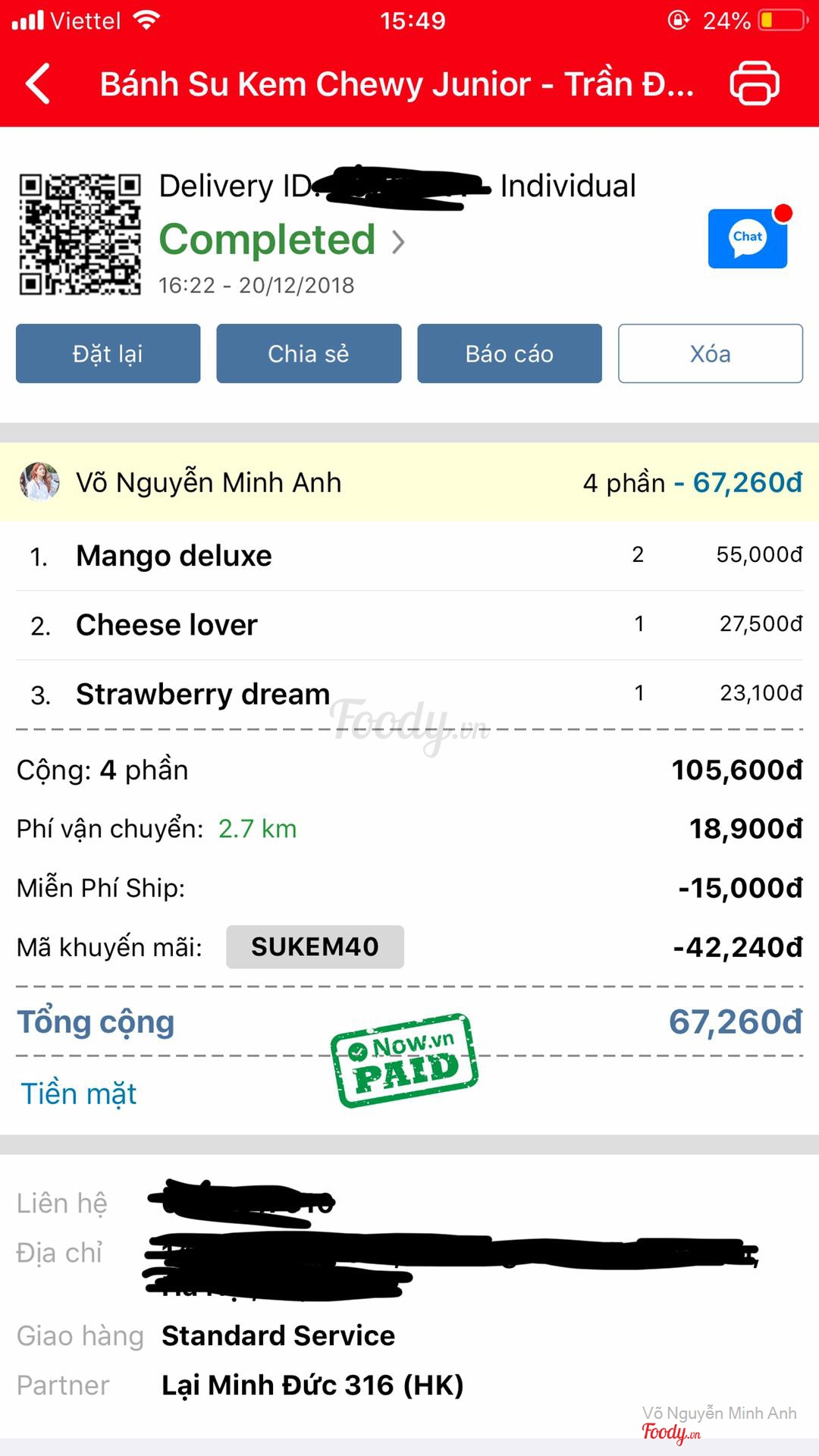Open the printer icon in header
The image size is (819, 1456).
tap(754, 83)
